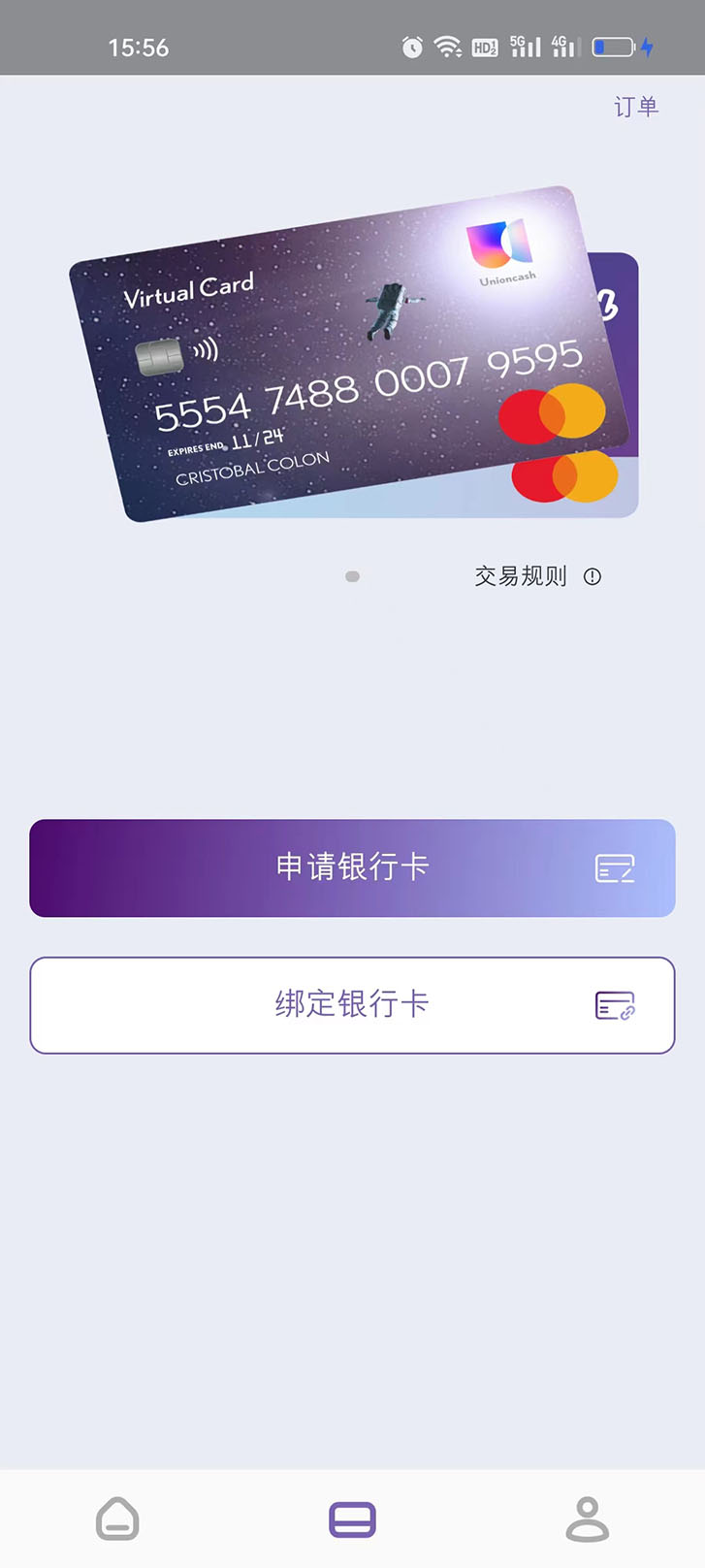This screenshot has width=705, height=1568.
Task: Tap the 申请银行卡 apply button
Action: (x=352, y=867)
